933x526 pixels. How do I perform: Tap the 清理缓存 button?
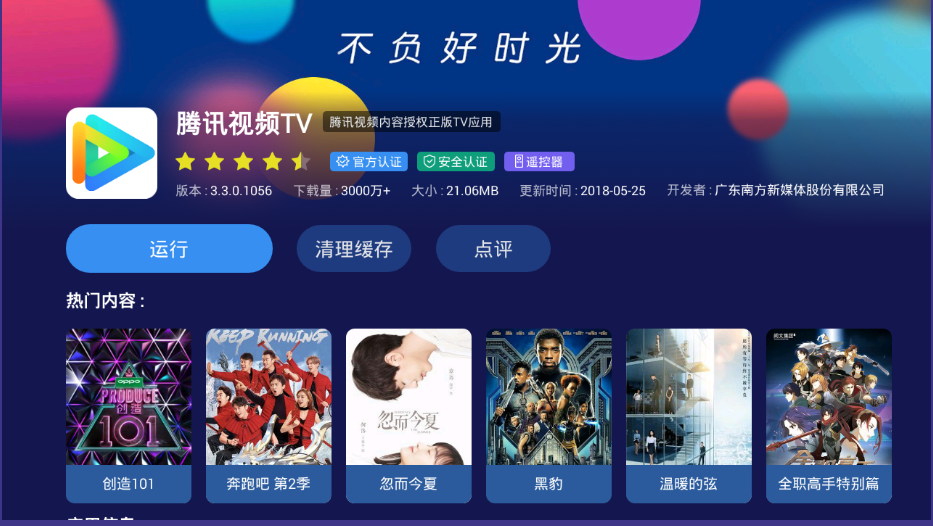click(x=353, y=249)
